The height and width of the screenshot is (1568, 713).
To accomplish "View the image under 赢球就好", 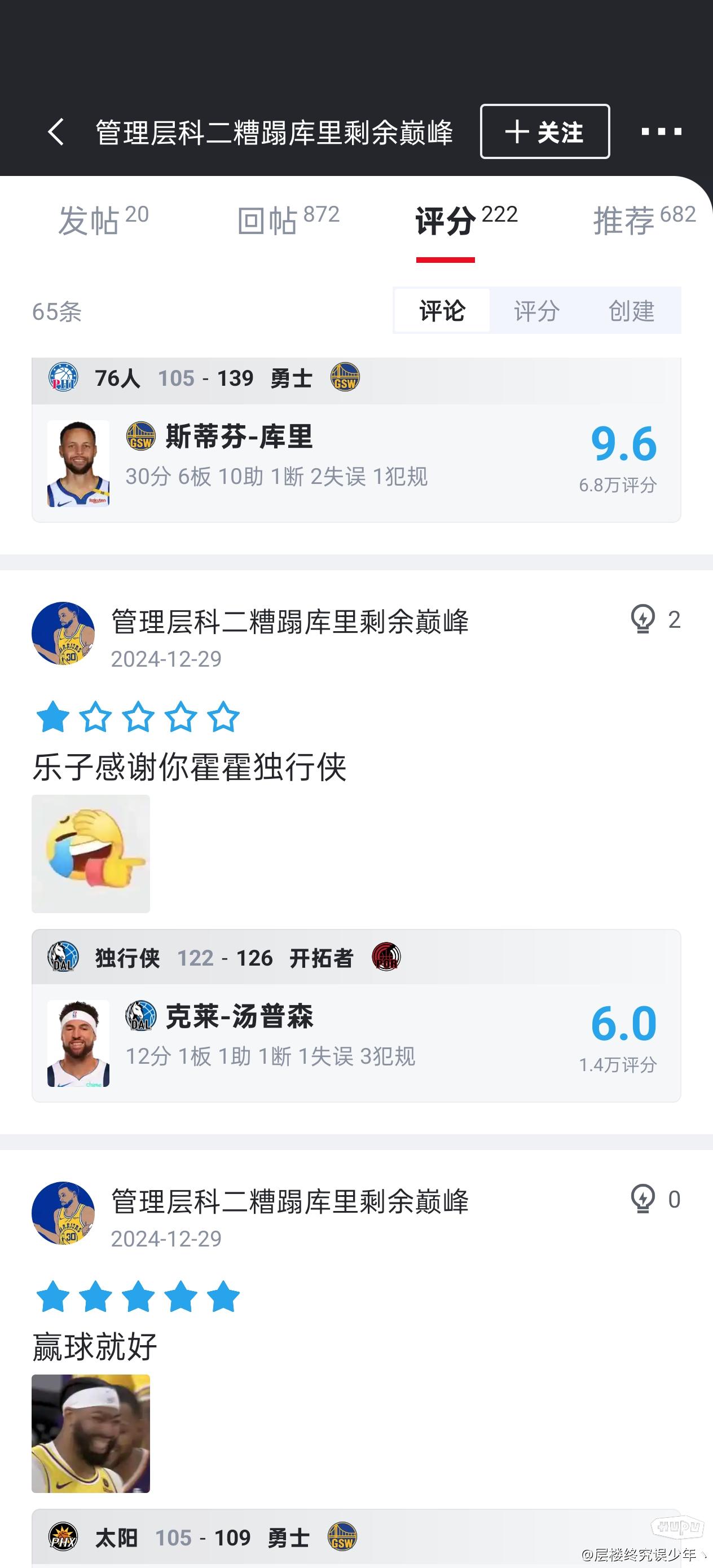I will pos(91,1433).
